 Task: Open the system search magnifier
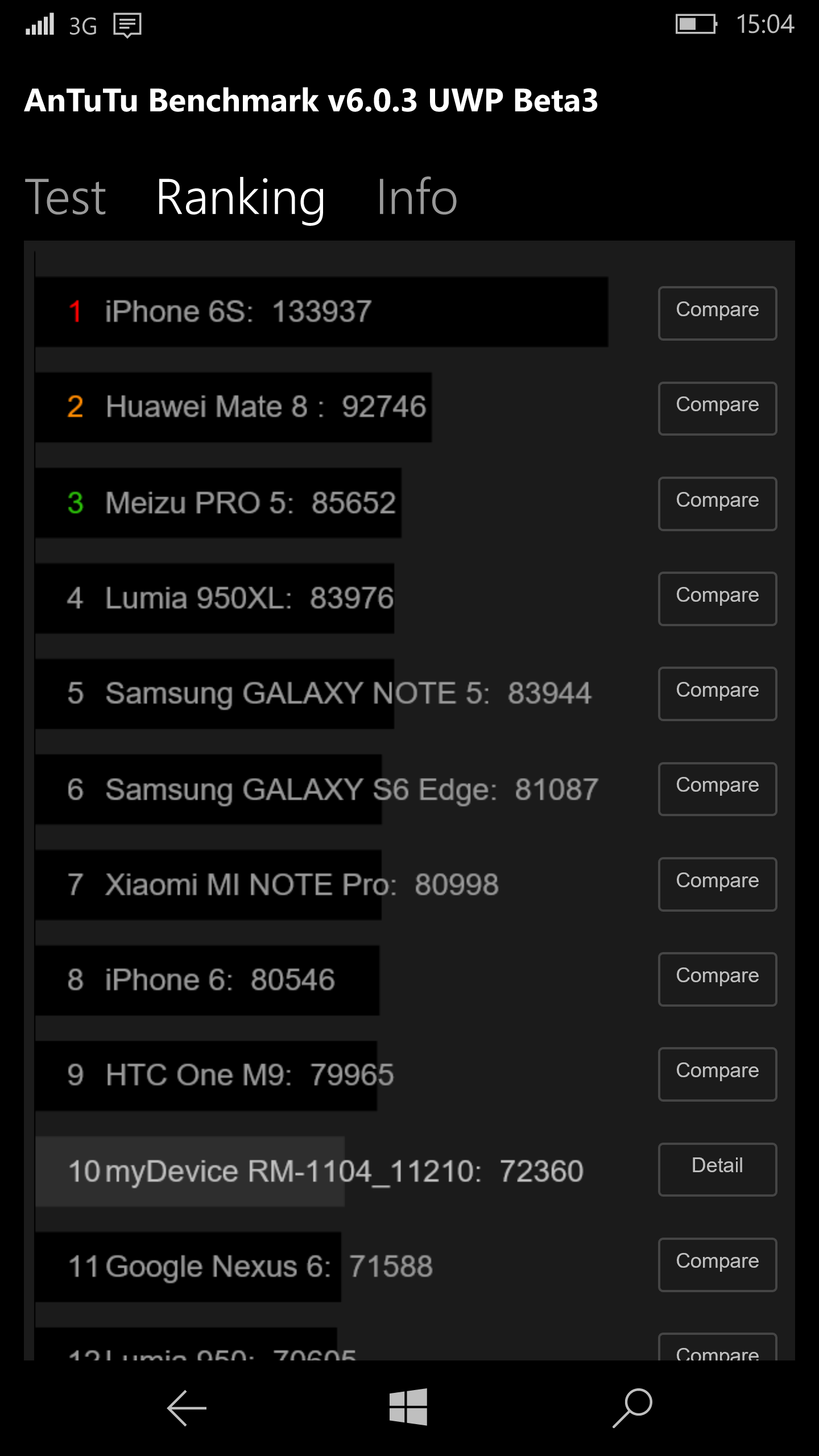(632, 1408)
